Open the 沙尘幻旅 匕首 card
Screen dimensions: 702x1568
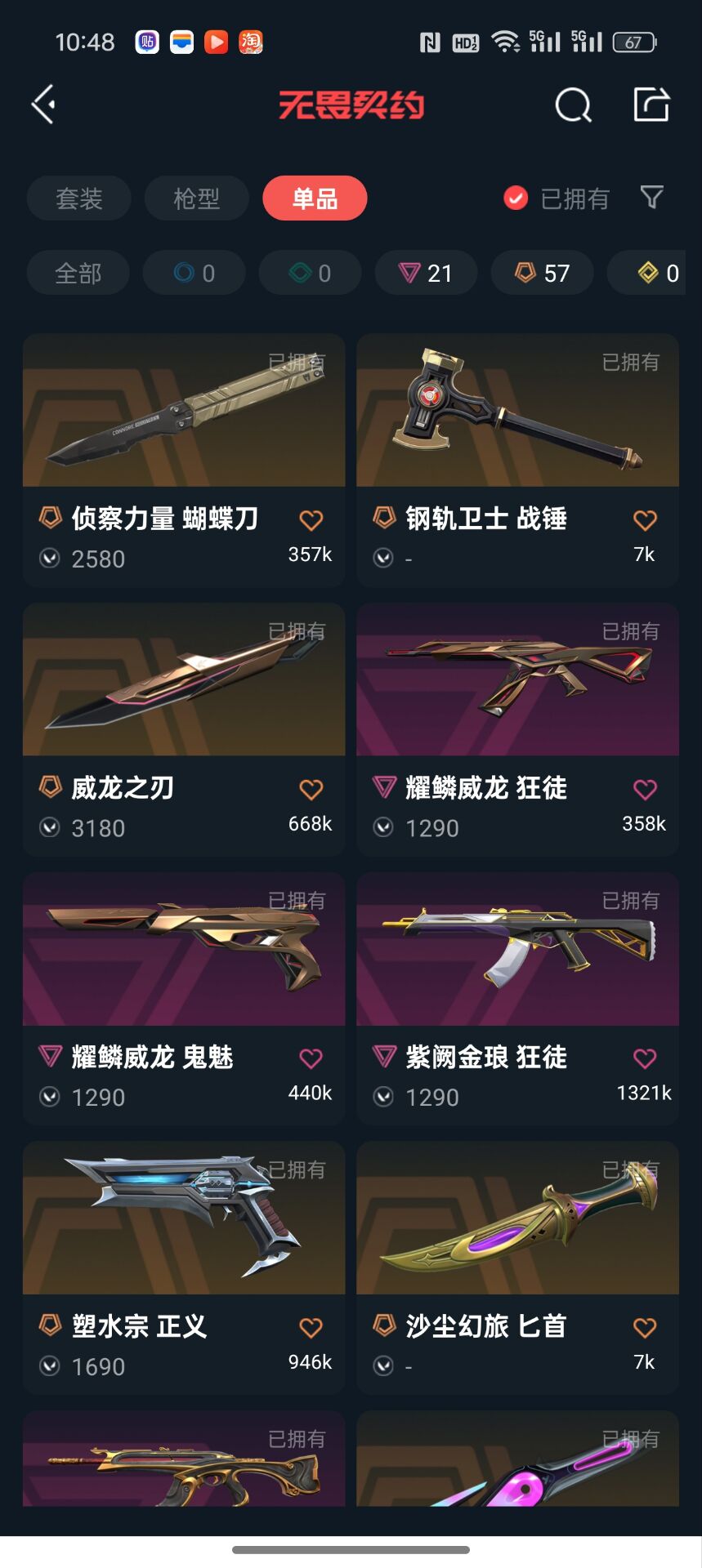(x=517, y=1267)
